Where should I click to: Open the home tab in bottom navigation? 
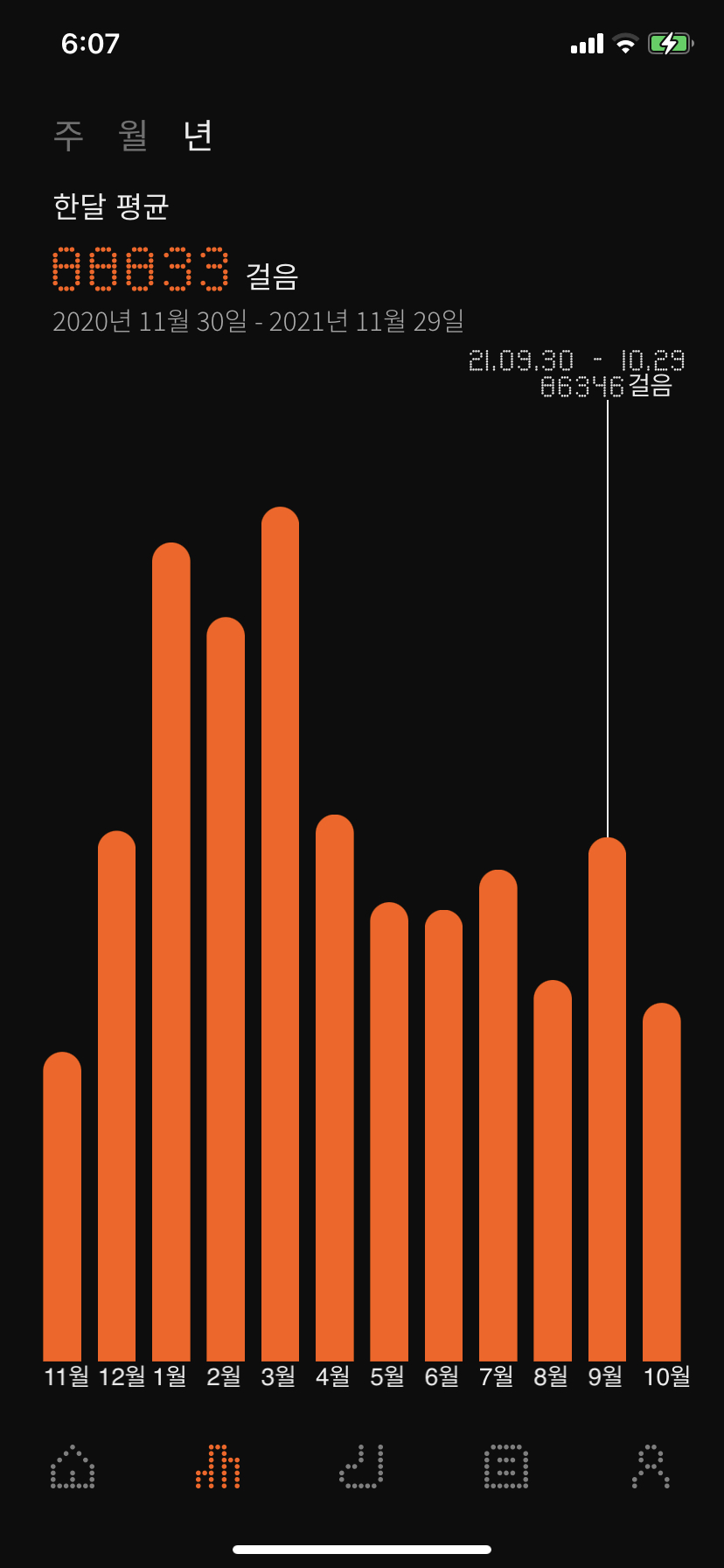click(73, 1466)
